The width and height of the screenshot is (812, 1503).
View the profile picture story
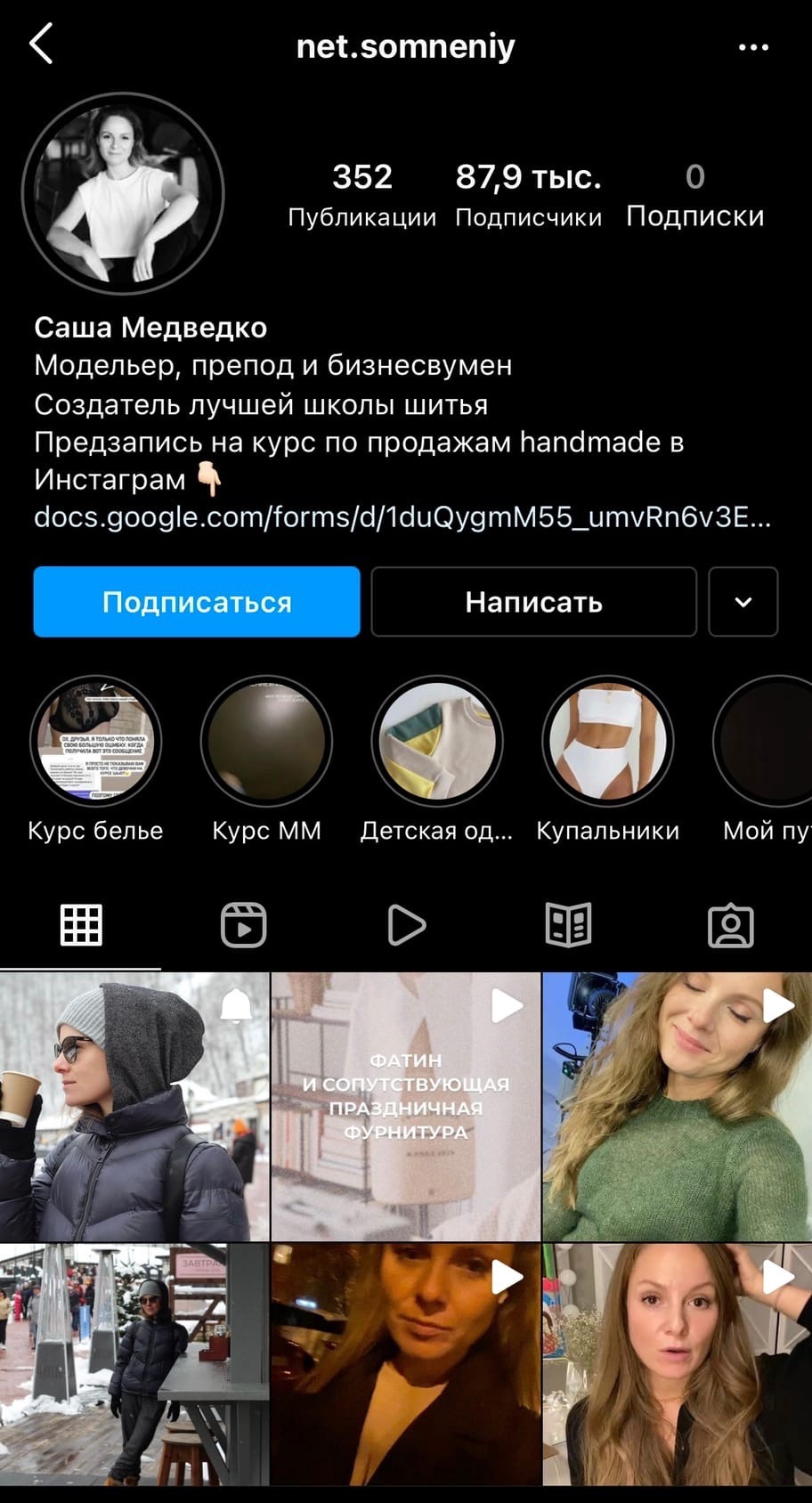123,193
